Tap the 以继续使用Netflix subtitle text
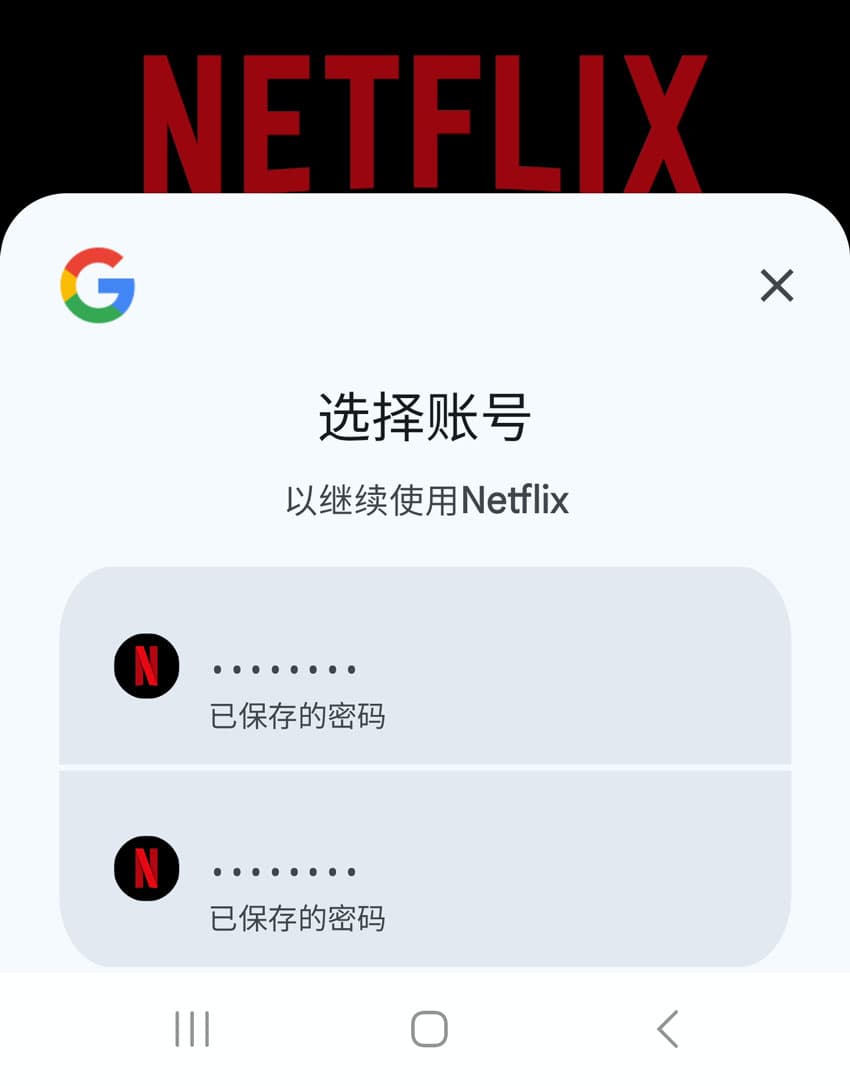Viewport: 850px width, 1086px height. (x=425, y=499)
